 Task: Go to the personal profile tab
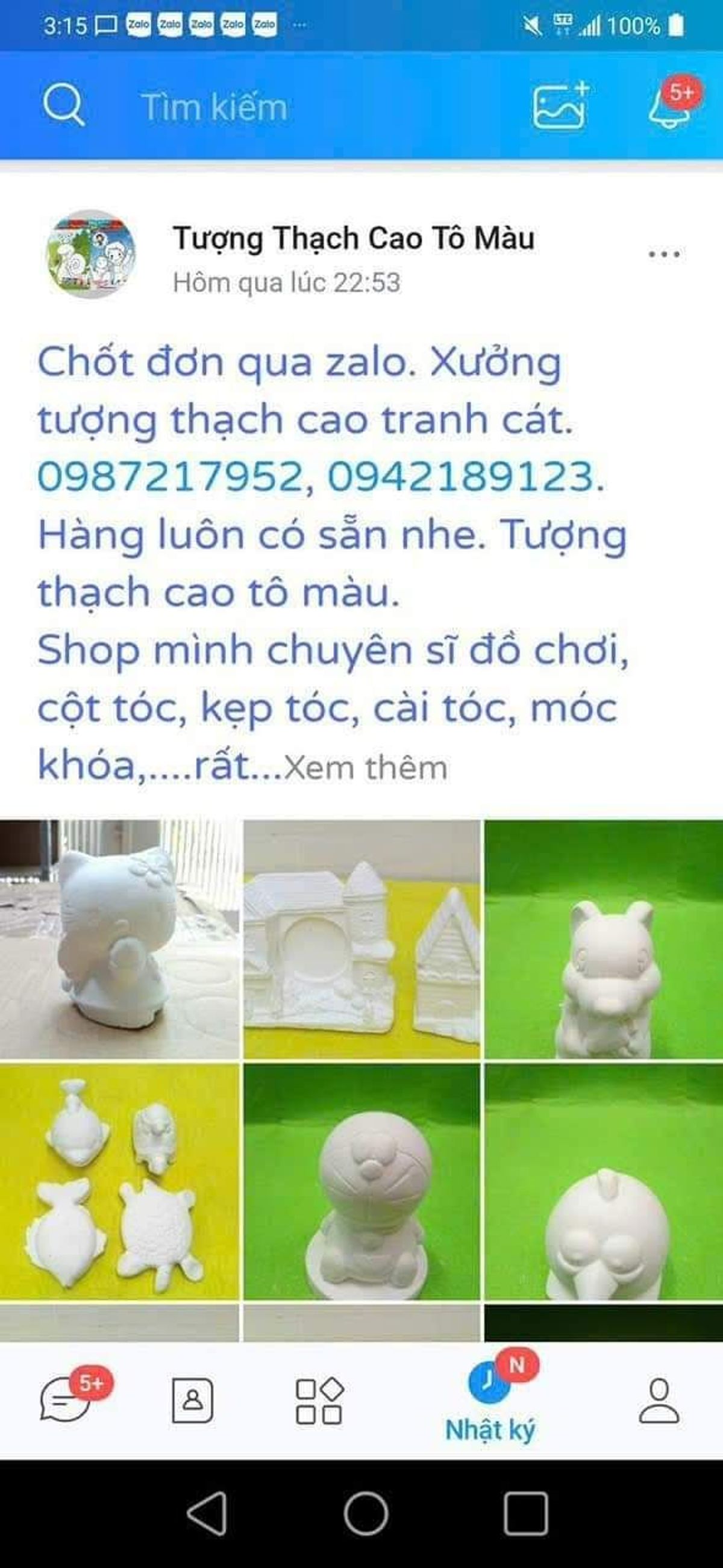(x=659, y=1400)
